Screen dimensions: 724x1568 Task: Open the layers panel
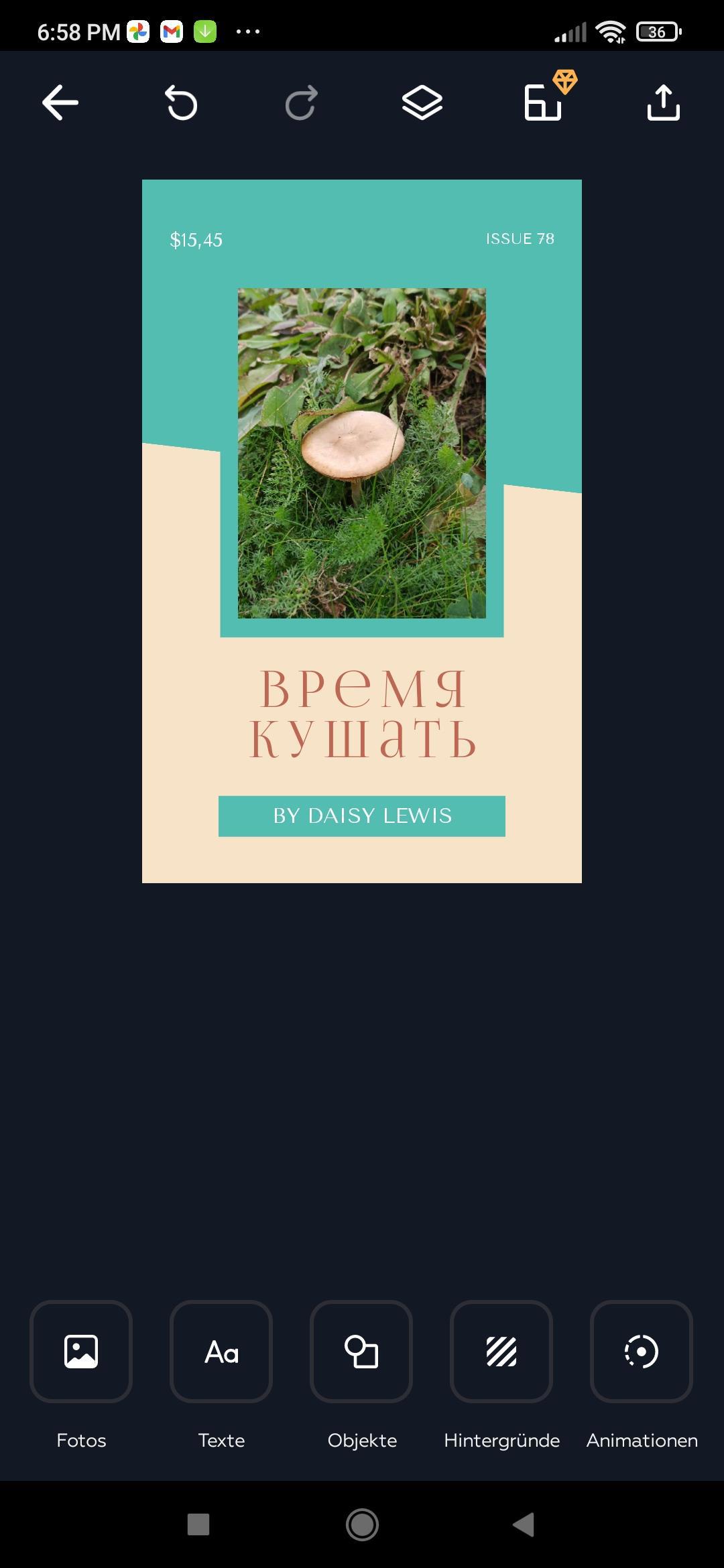(x=422, y=103)
